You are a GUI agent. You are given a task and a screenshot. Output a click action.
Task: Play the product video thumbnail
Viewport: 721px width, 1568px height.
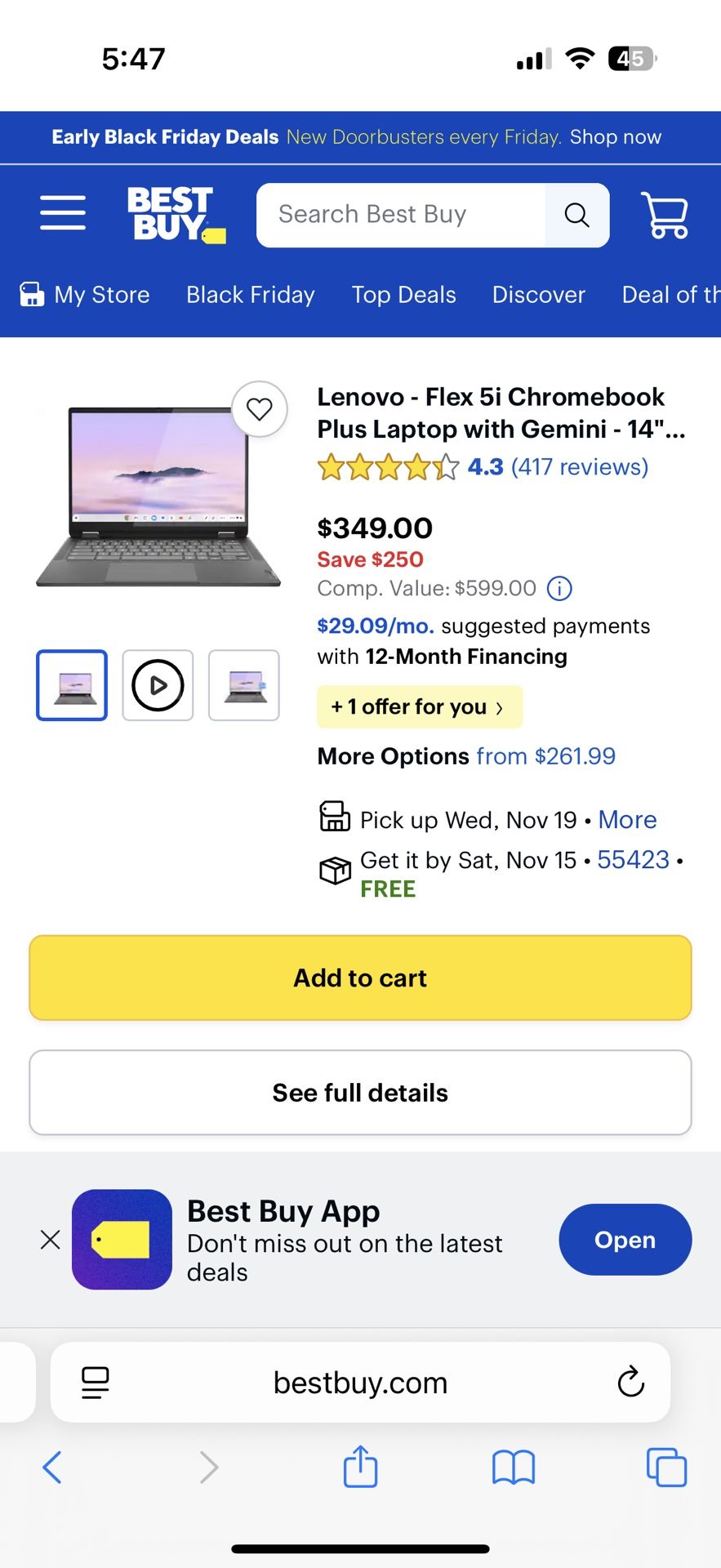tap(158, 685)
